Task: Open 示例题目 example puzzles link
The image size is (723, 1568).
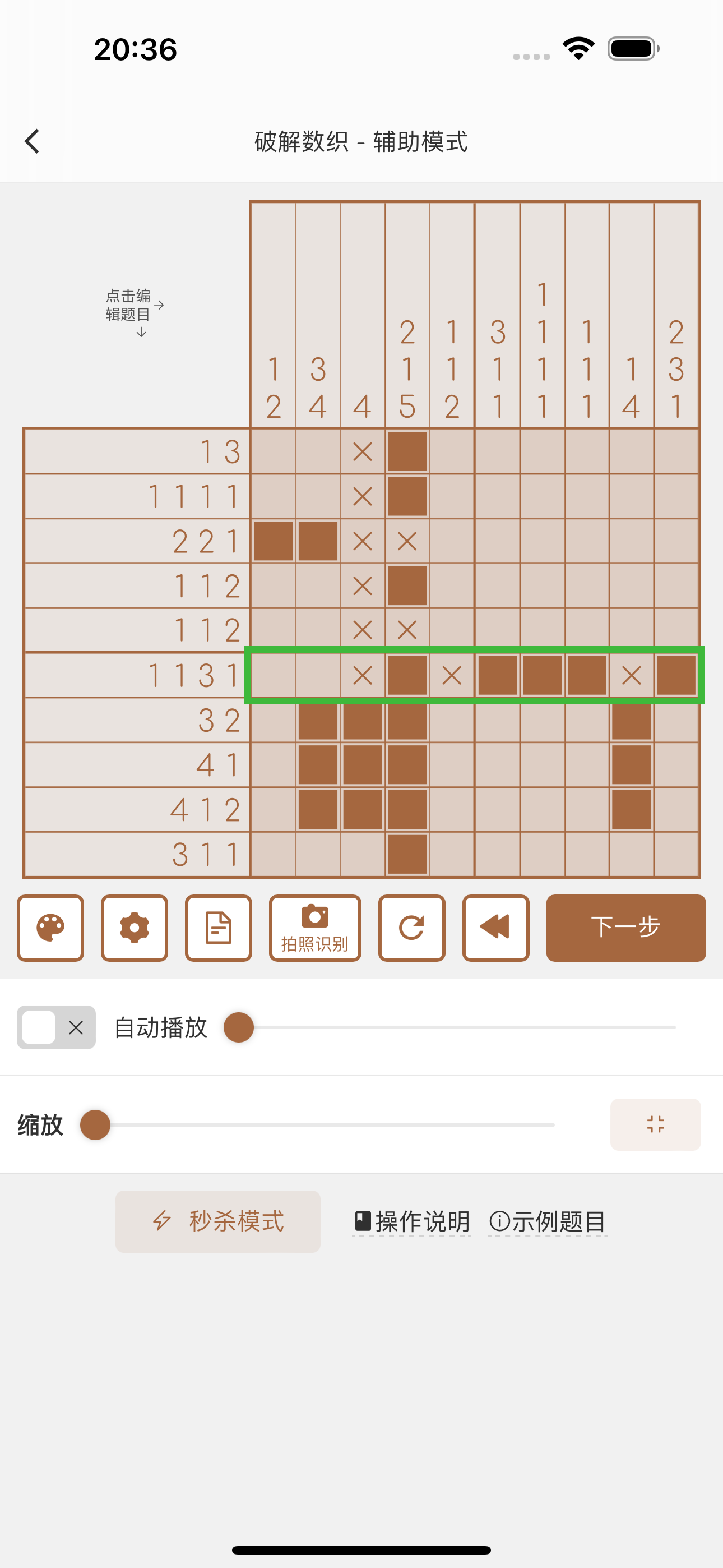Action: 548,1221
